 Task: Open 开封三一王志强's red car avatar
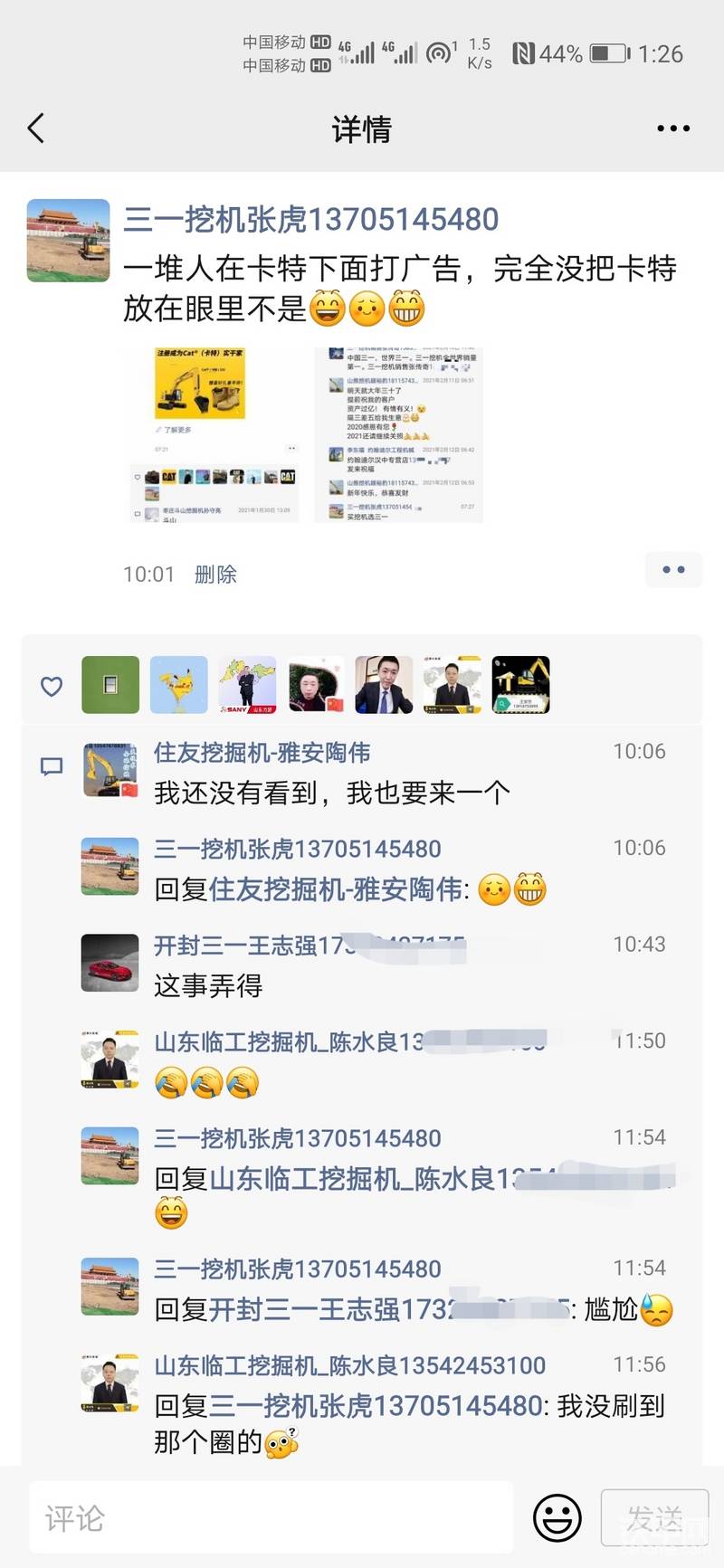(110, 963)
